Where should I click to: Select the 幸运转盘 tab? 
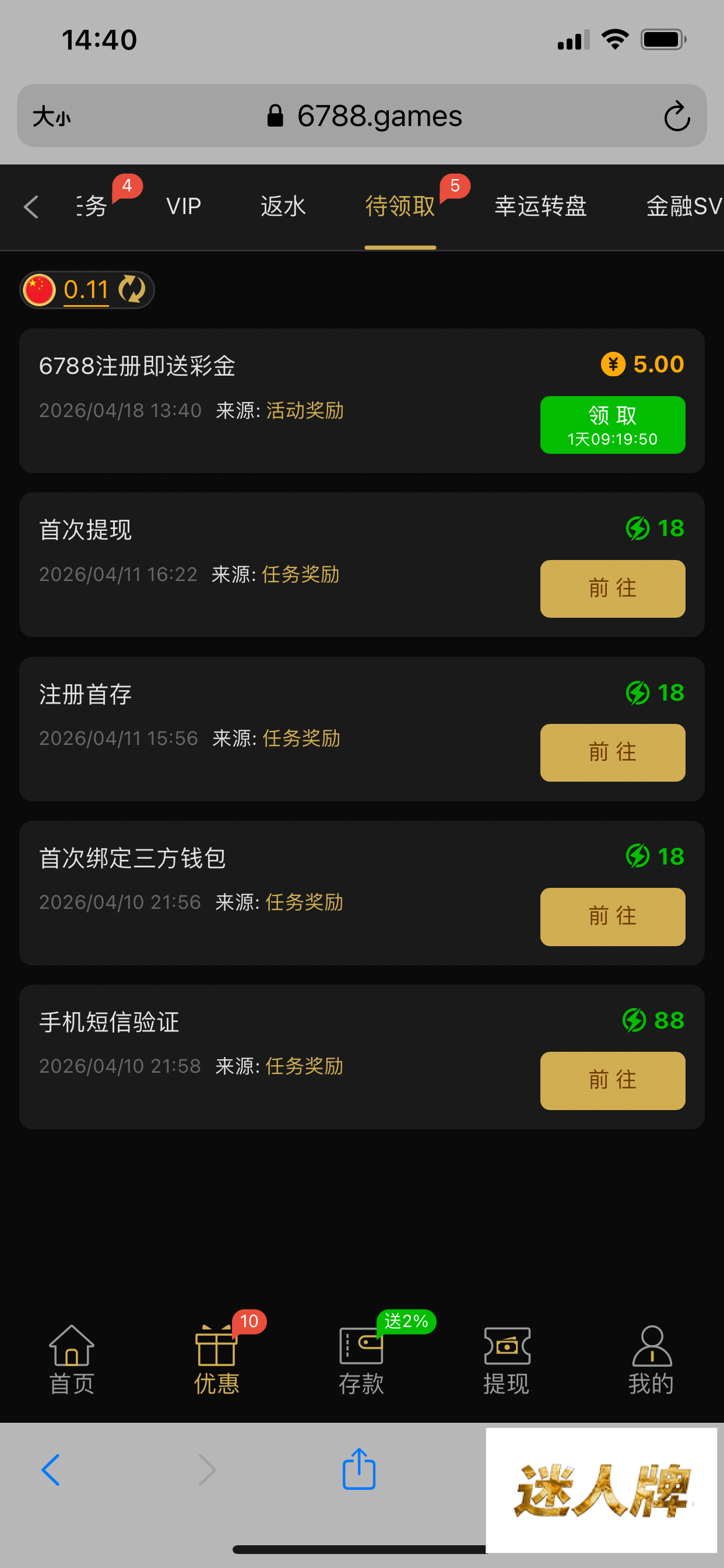pos(540,206)
